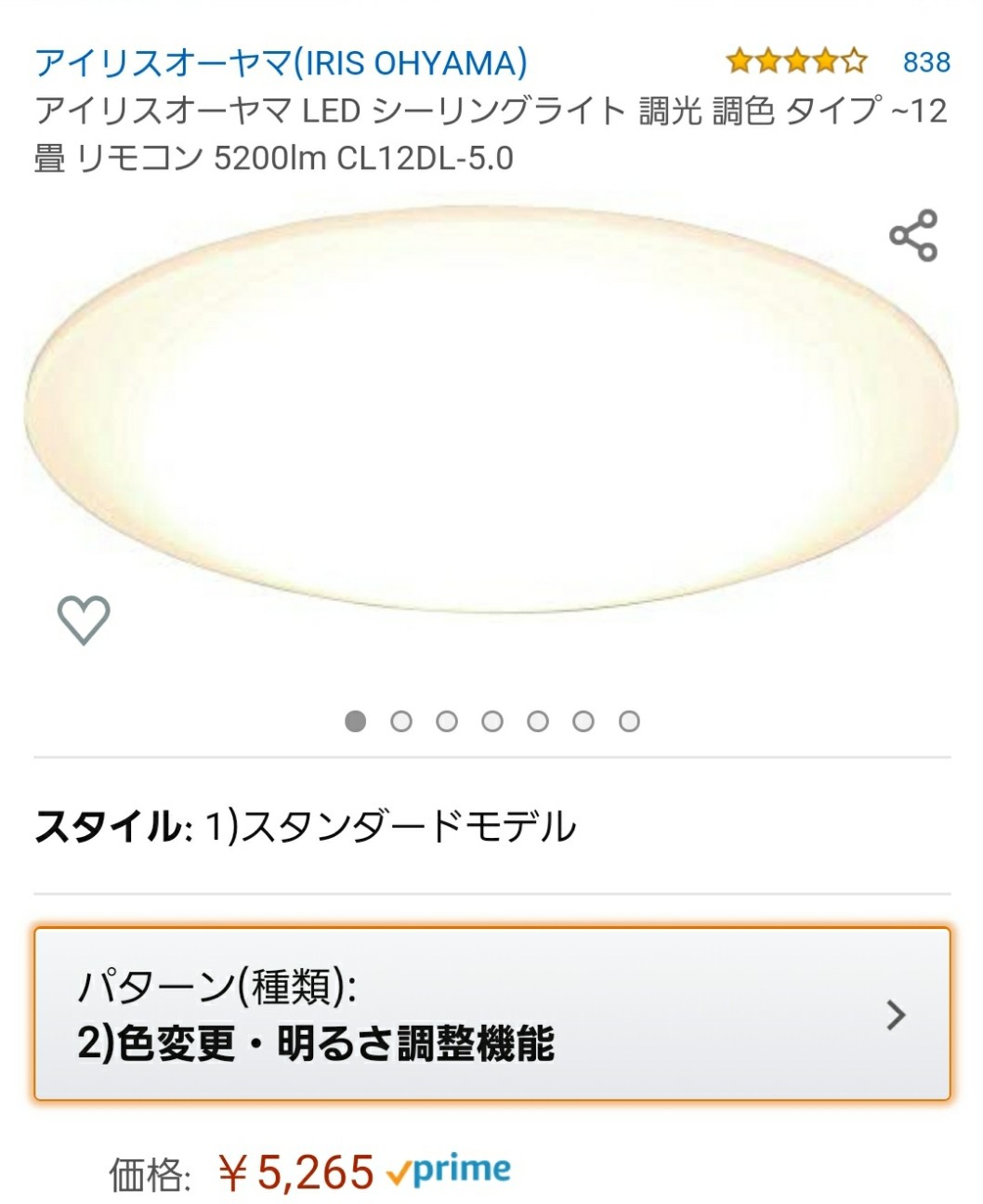
Task: Click the last carousel dot
Action: pos(630,720)
